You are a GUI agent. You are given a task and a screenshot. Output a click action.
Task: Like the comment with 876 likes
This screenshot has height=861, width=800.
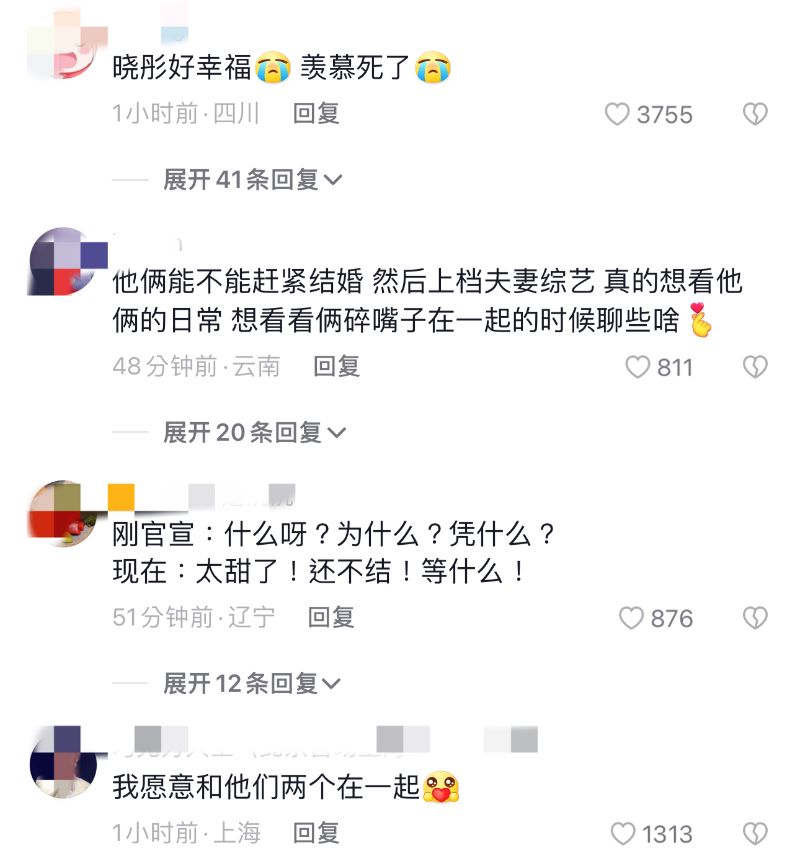(631, 618)
